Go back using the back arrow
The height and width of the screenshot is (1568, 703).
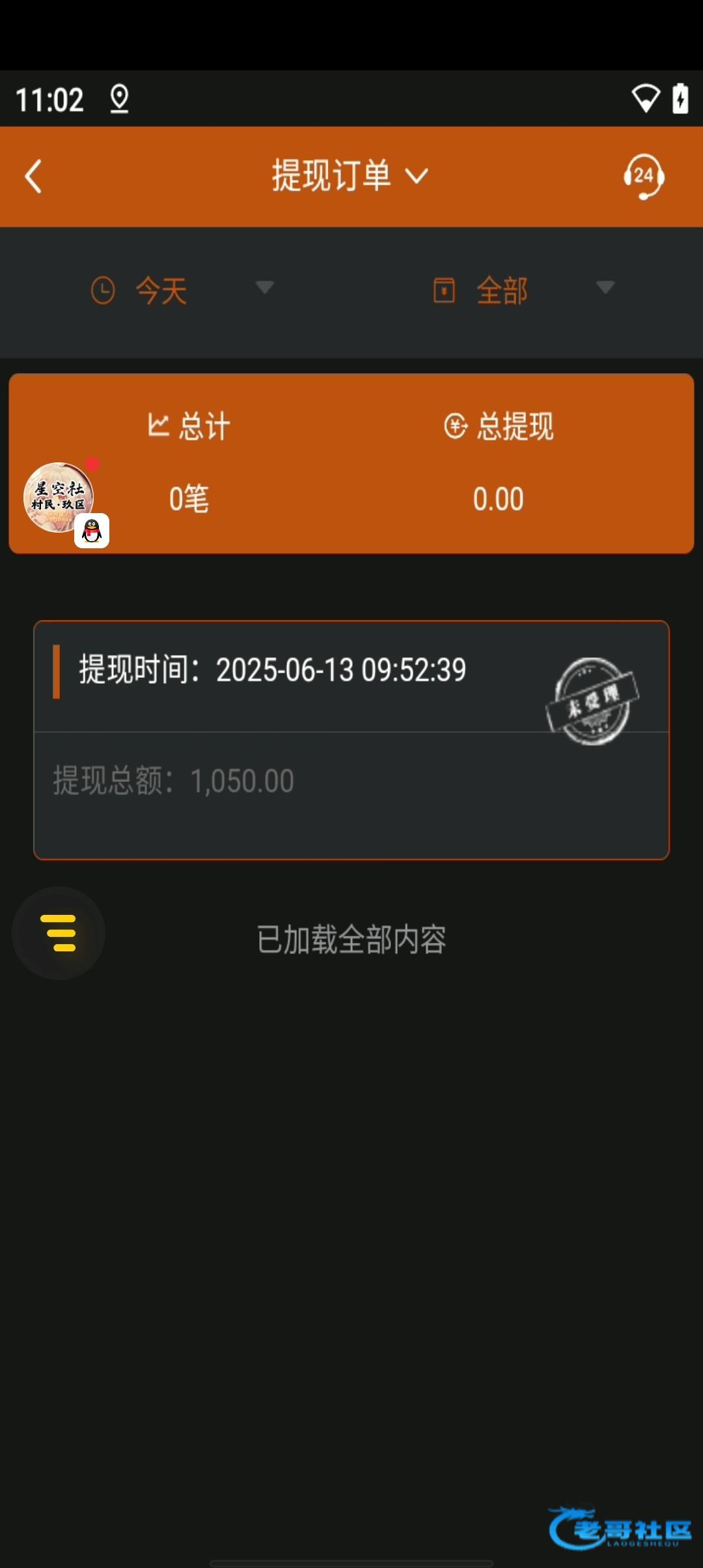point(34,176)
